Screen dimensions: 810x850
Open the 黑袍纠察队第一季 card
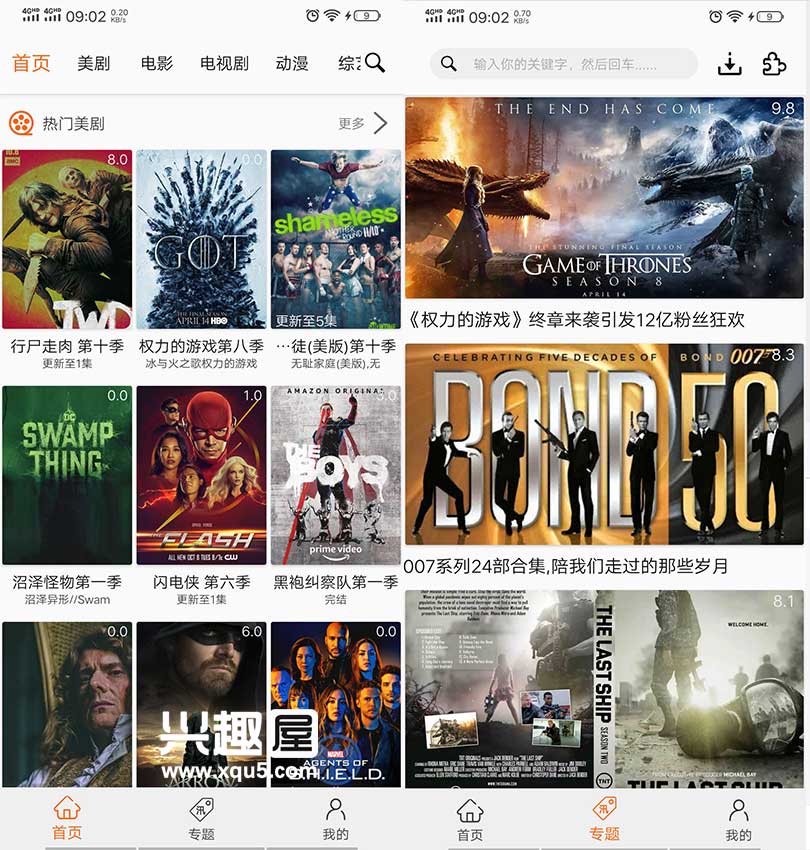335,476
